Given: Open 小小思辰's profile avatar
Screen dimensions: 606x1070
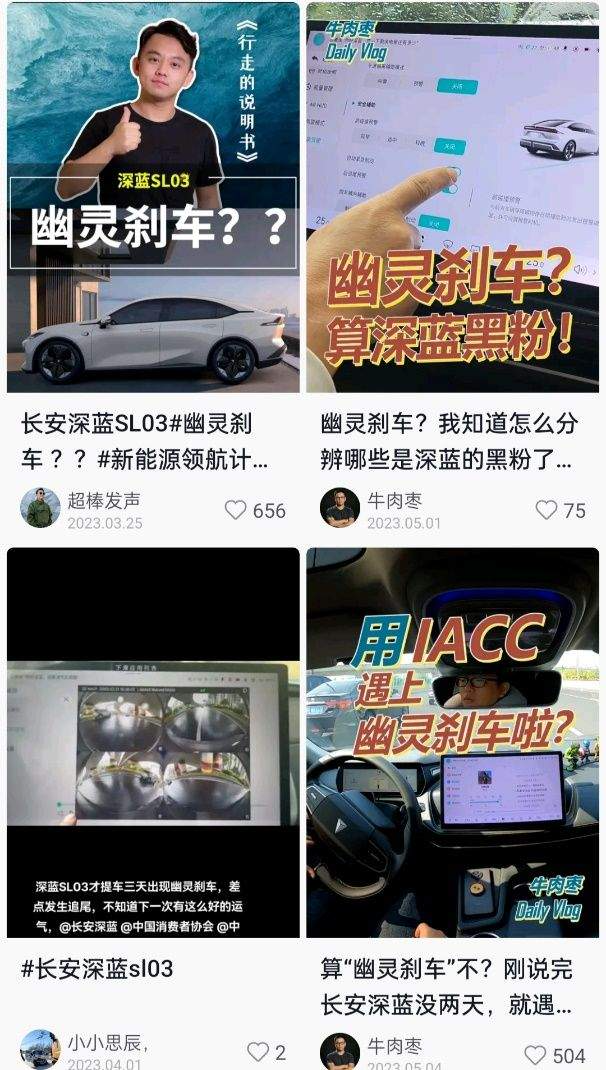Looking at the screenshot, I should pos(40,1049).
